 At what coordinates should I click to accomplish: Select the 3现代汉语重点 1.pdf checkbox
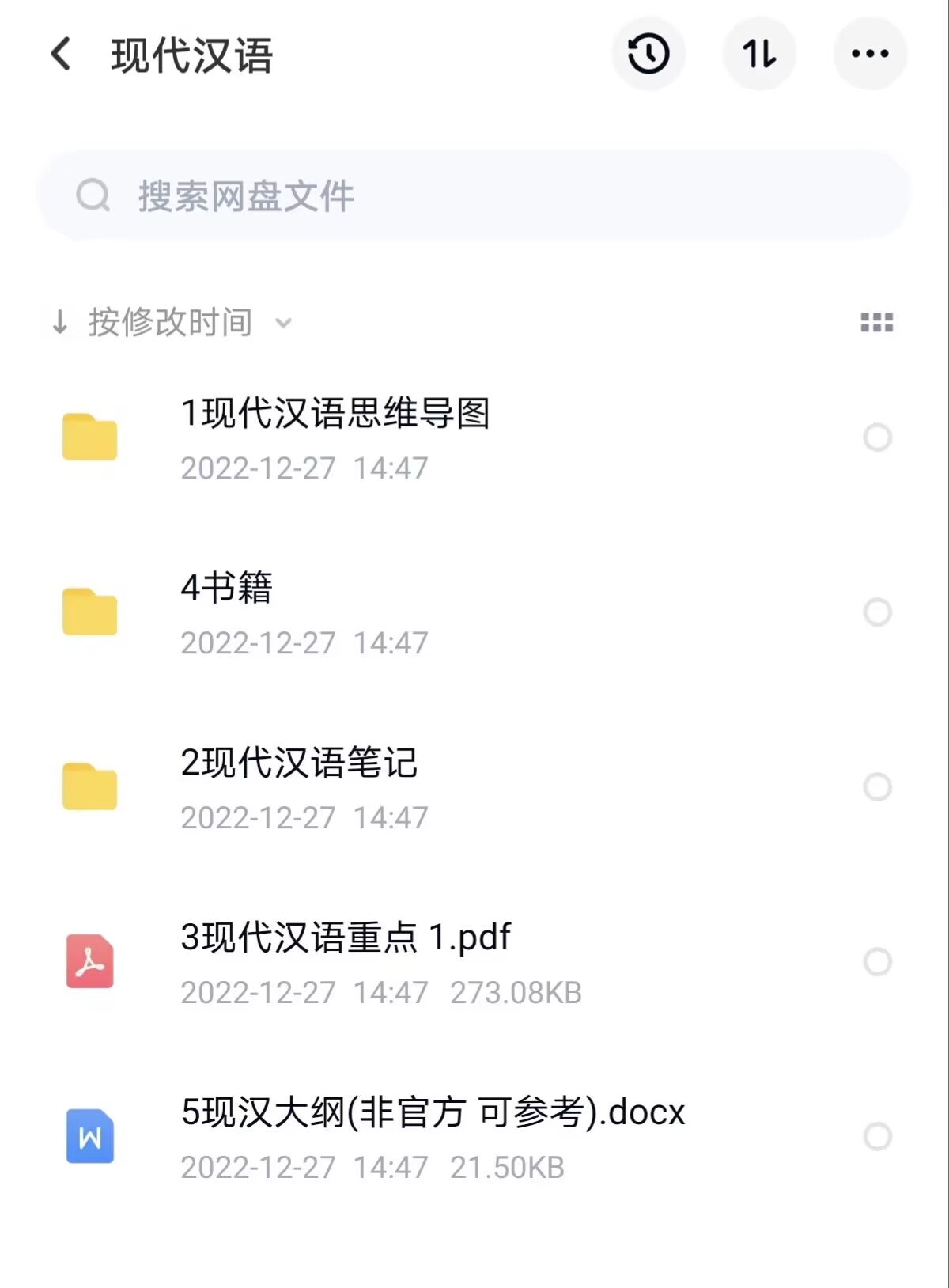(x=878, y=962)
